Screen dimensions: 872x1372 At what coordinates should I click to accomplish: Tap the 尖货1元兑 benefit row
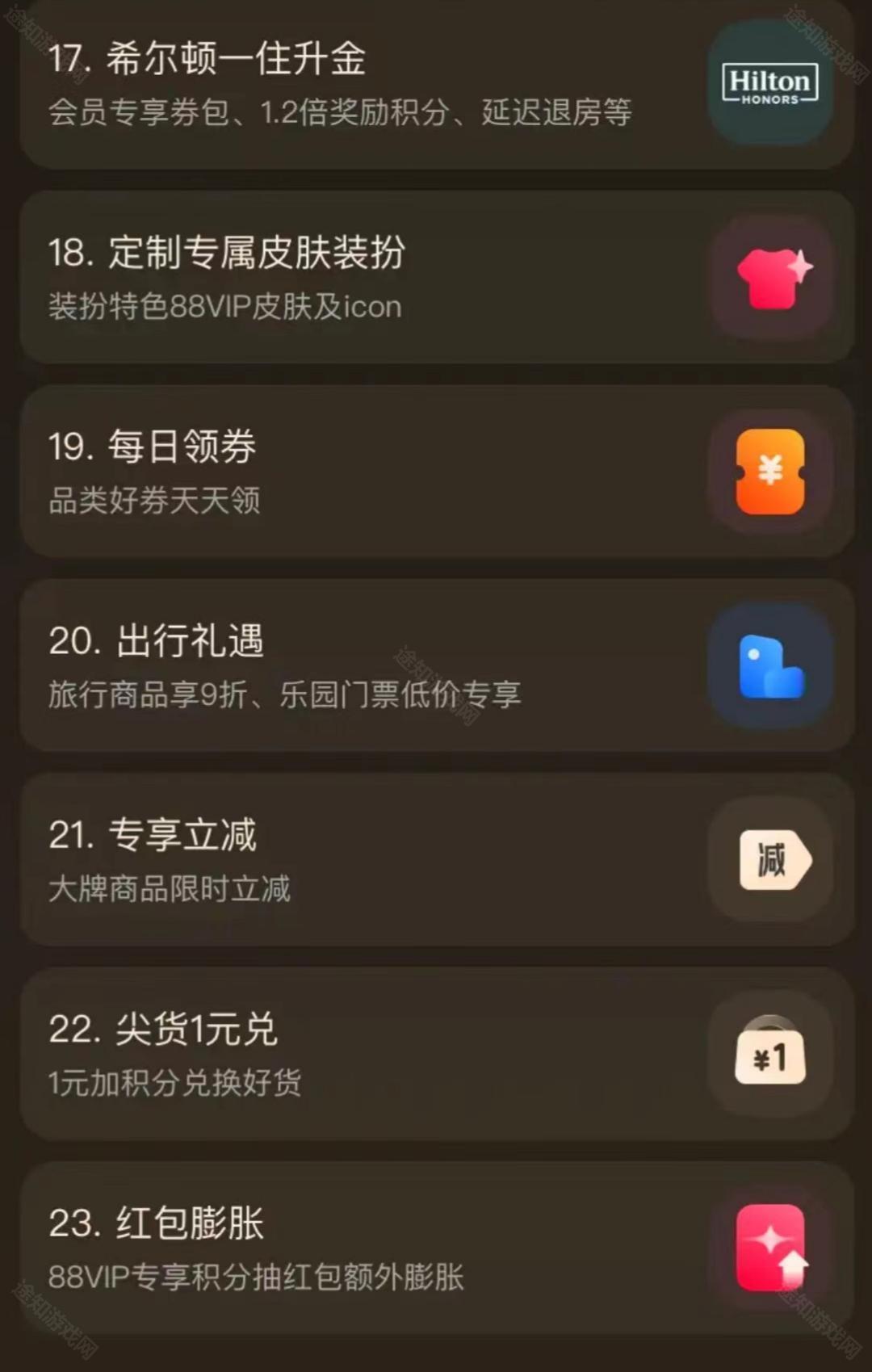coord(436,1054)
